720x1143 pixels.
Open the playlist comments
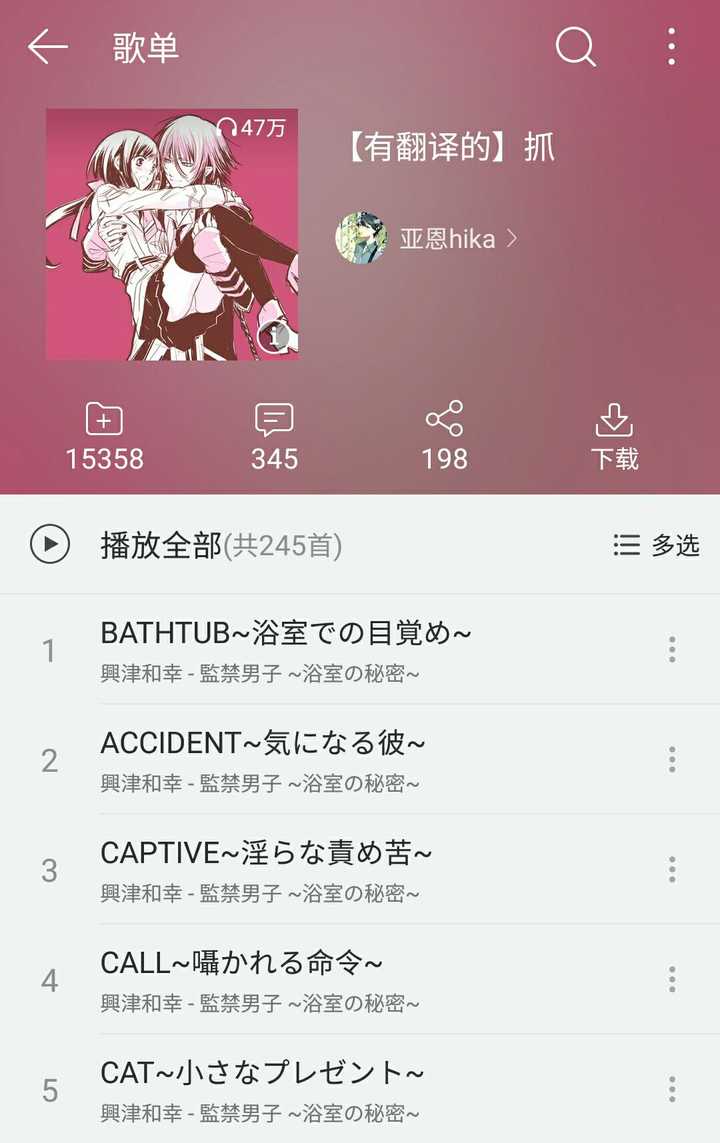(x=274, y=437)
